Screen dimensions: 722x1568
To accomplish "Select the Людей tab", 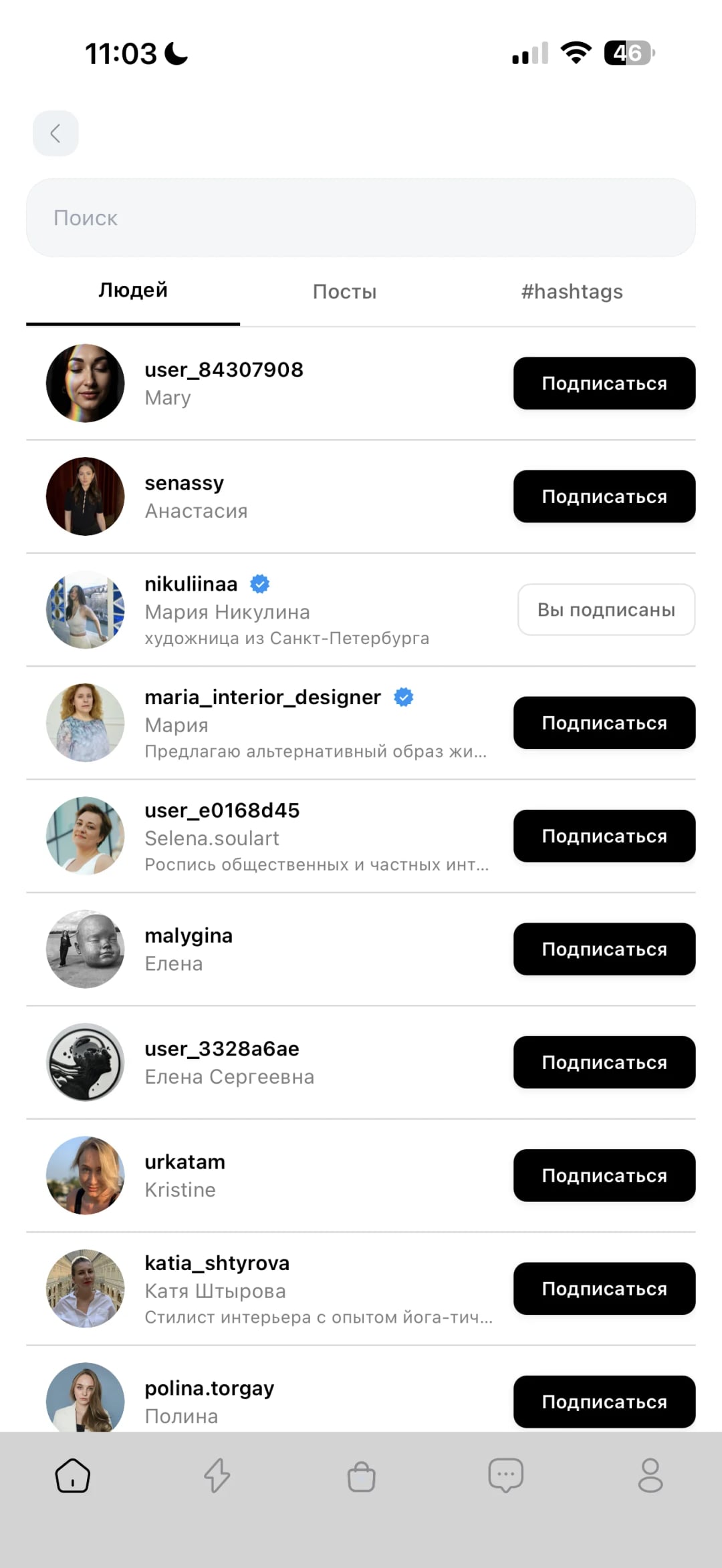I will coord(133,291).
